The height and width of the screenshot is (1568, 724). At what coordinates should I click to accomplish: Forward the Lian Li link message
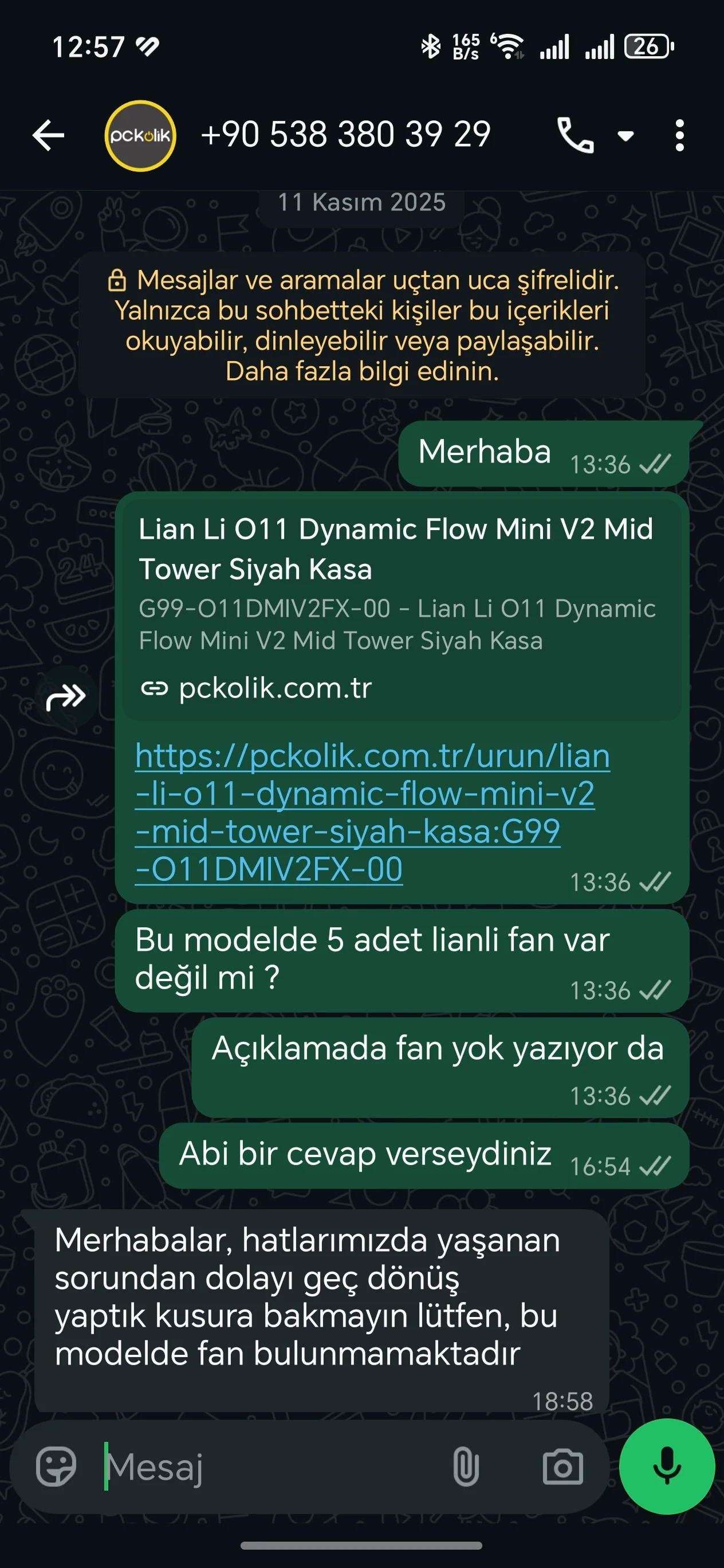(66, 697)
